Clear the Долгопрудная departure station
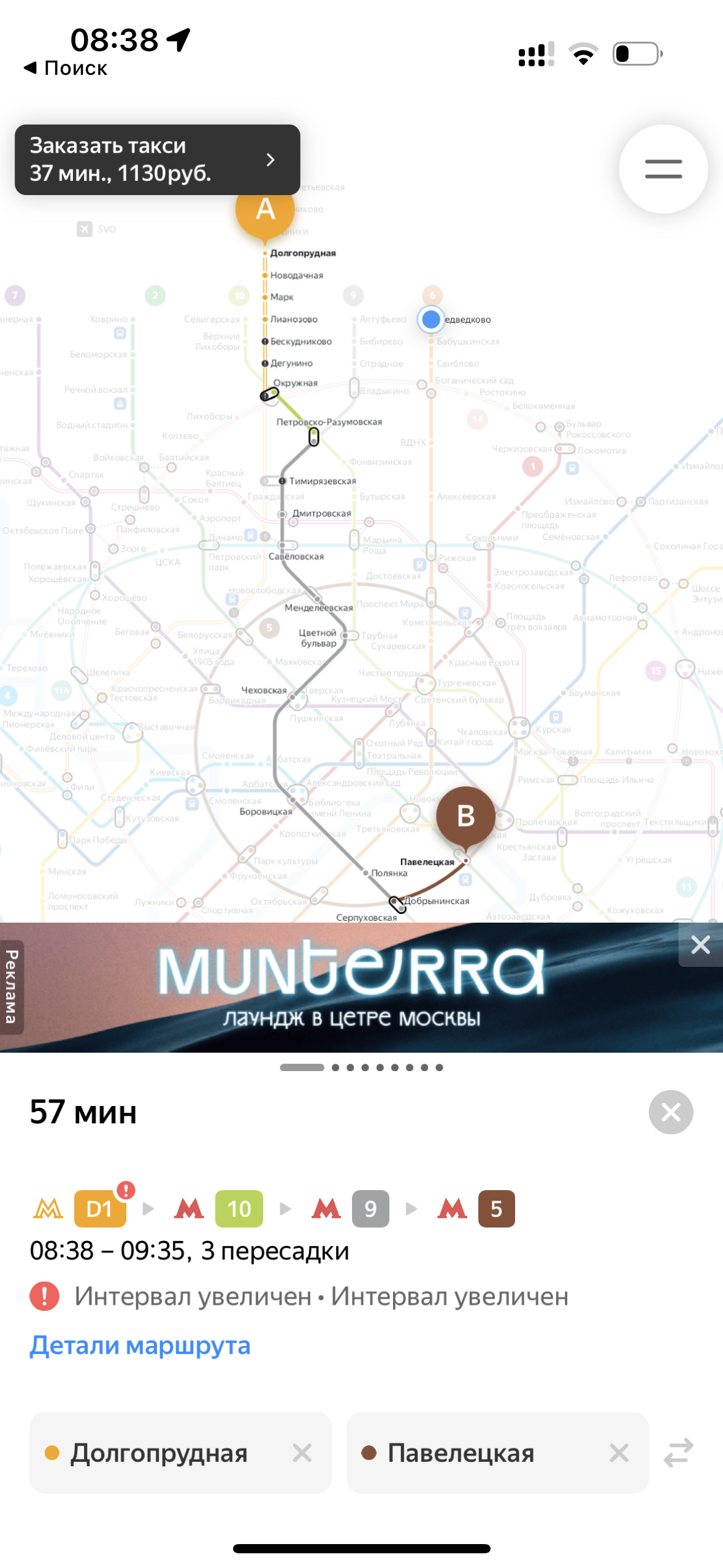 coord(302,1453)
